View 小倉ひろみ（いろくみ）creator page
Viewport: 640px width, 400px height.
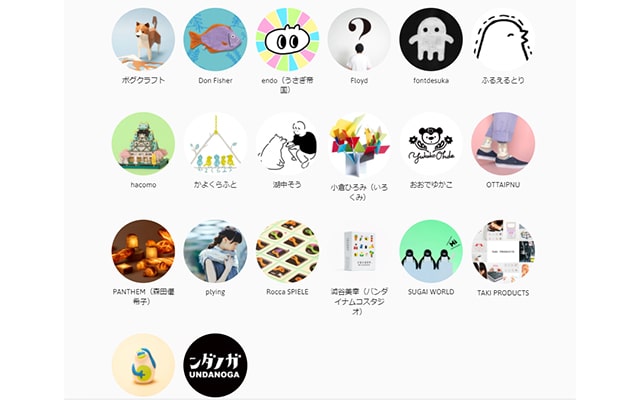359,143
